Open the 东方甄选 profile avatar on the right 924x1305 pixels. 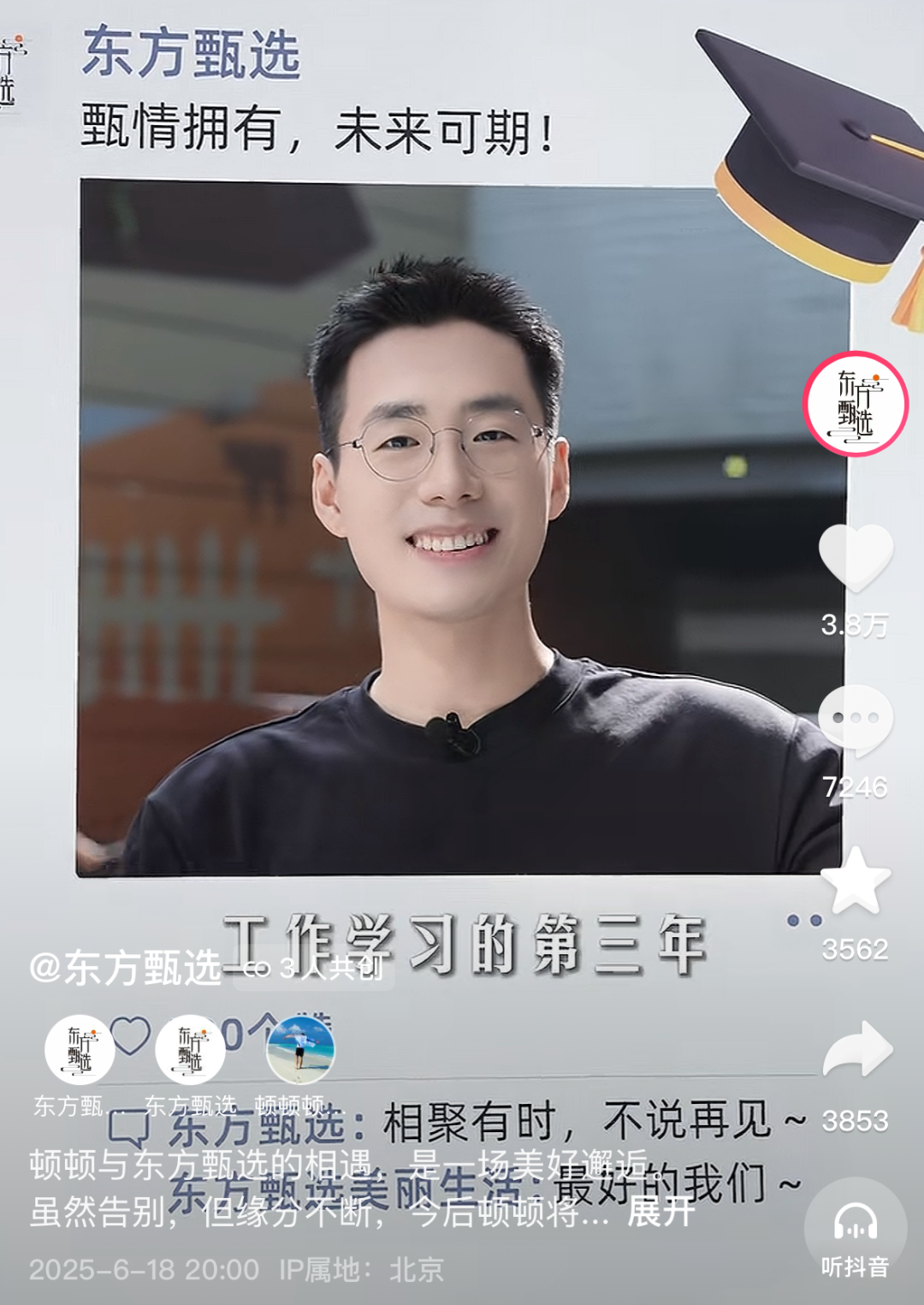click(x=855, y=404)
